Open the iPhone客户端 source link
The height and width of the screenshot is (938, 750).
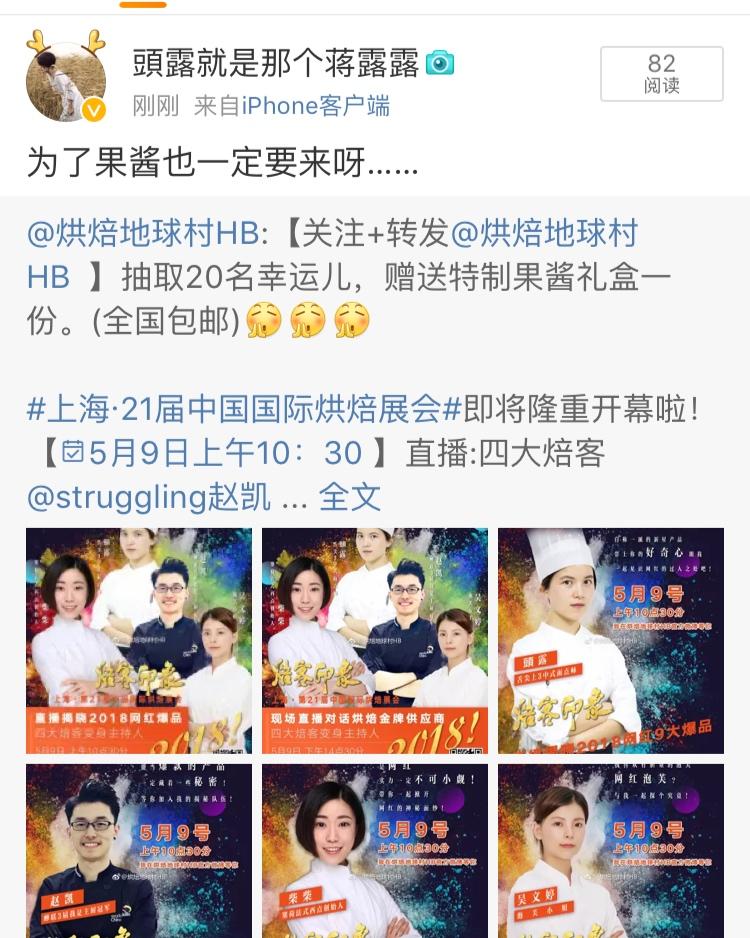point(316,106)
